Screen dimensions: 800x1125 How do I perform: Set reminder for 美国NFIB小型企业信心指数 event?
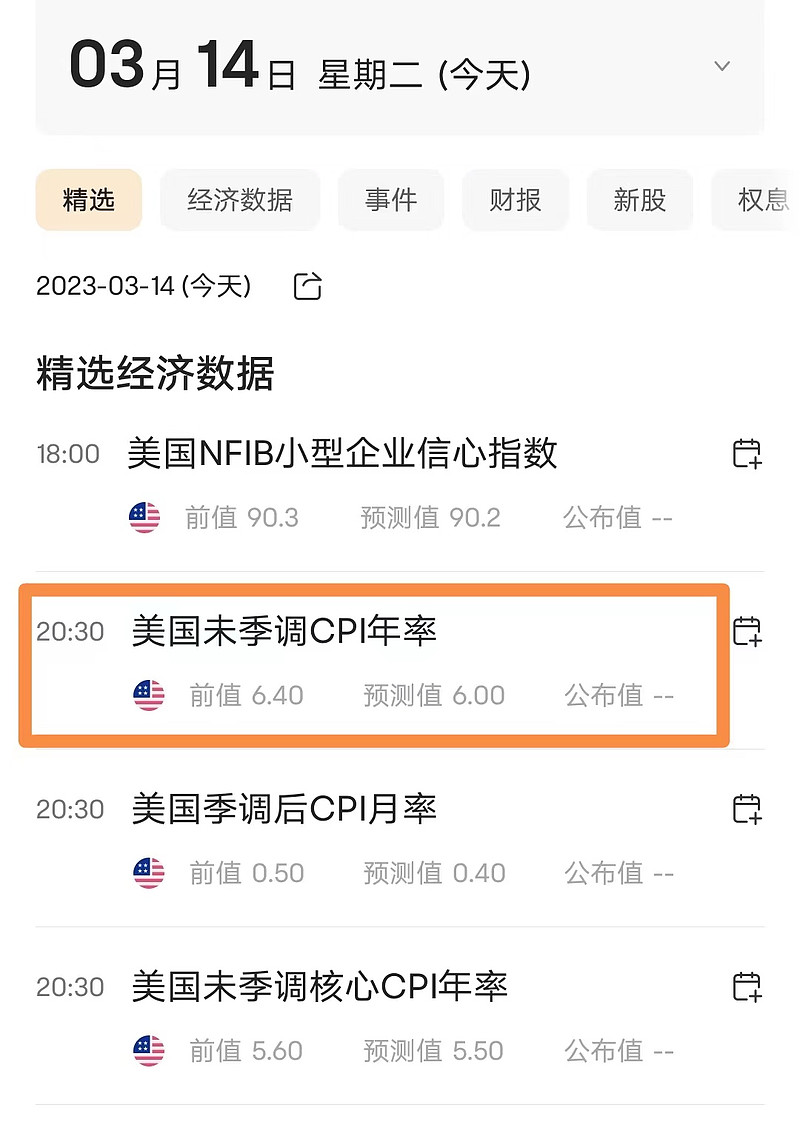[x=748, y=453]
